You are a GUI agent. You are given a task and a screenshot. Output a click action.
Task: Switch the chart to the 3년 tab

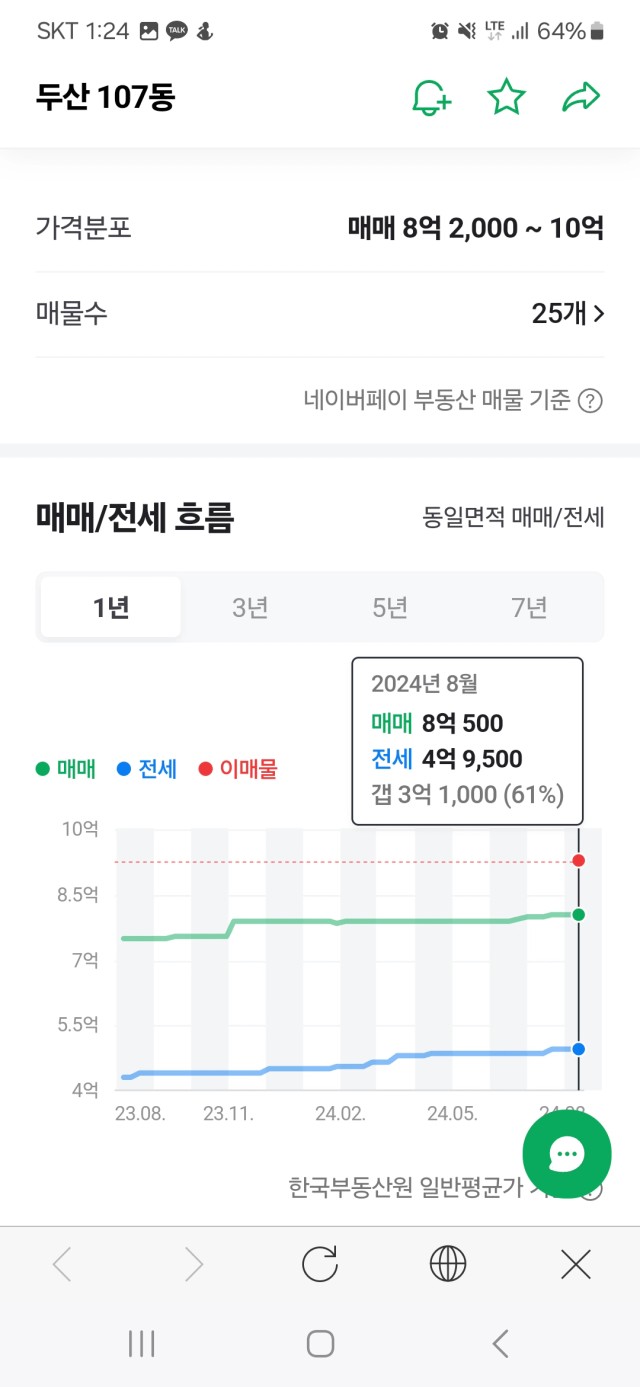[250, 607]
